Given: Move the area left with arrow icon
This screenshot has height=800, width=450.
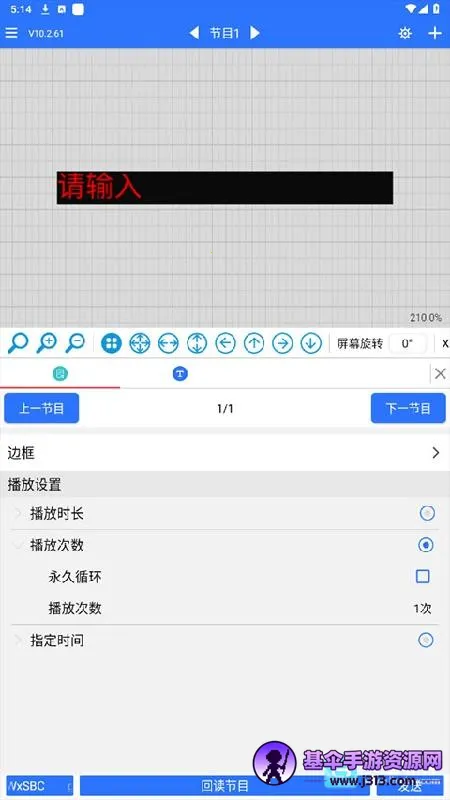Looking at the screenshot, I should (x=226, y=343).
